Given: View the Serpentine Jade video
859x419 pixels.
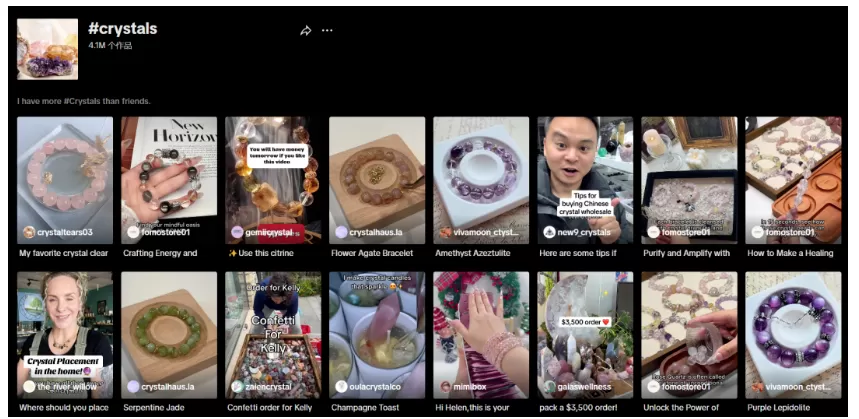Looking at the screenshot, I should [x=169, y=335].
